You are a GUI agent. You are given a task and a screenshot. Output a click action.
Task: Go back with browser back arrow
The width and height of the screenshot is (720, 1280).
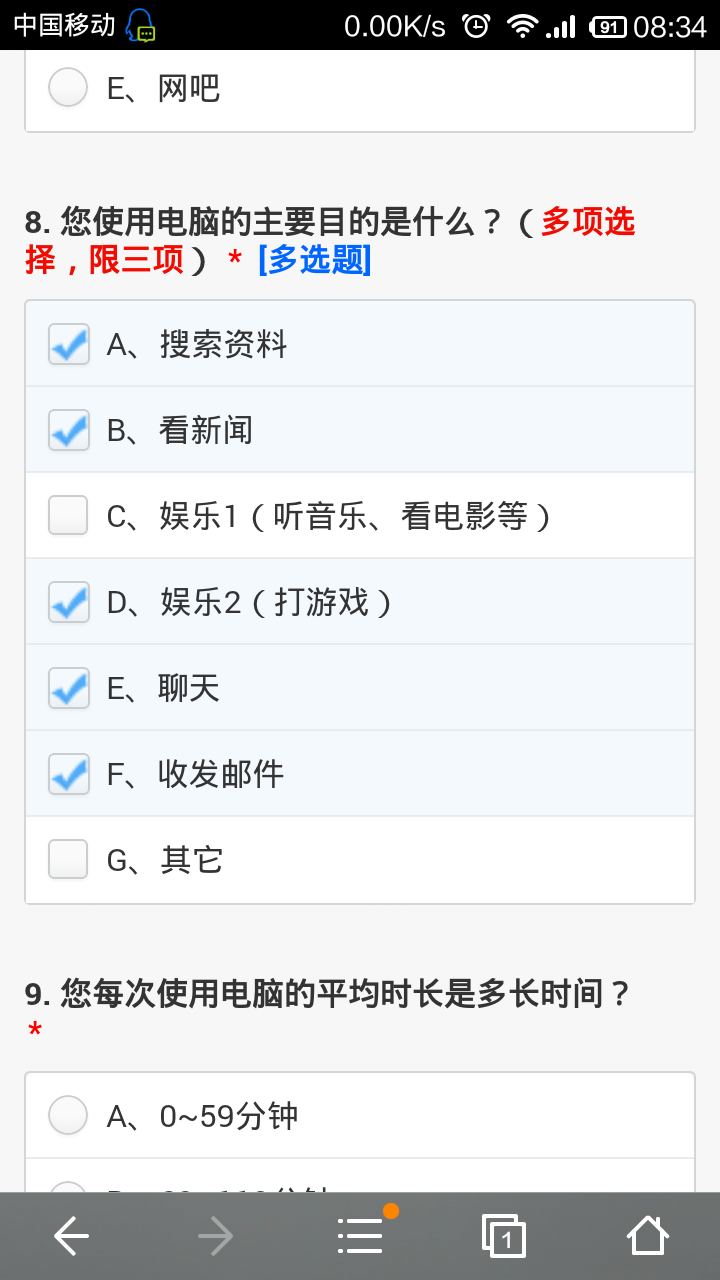71,1237
